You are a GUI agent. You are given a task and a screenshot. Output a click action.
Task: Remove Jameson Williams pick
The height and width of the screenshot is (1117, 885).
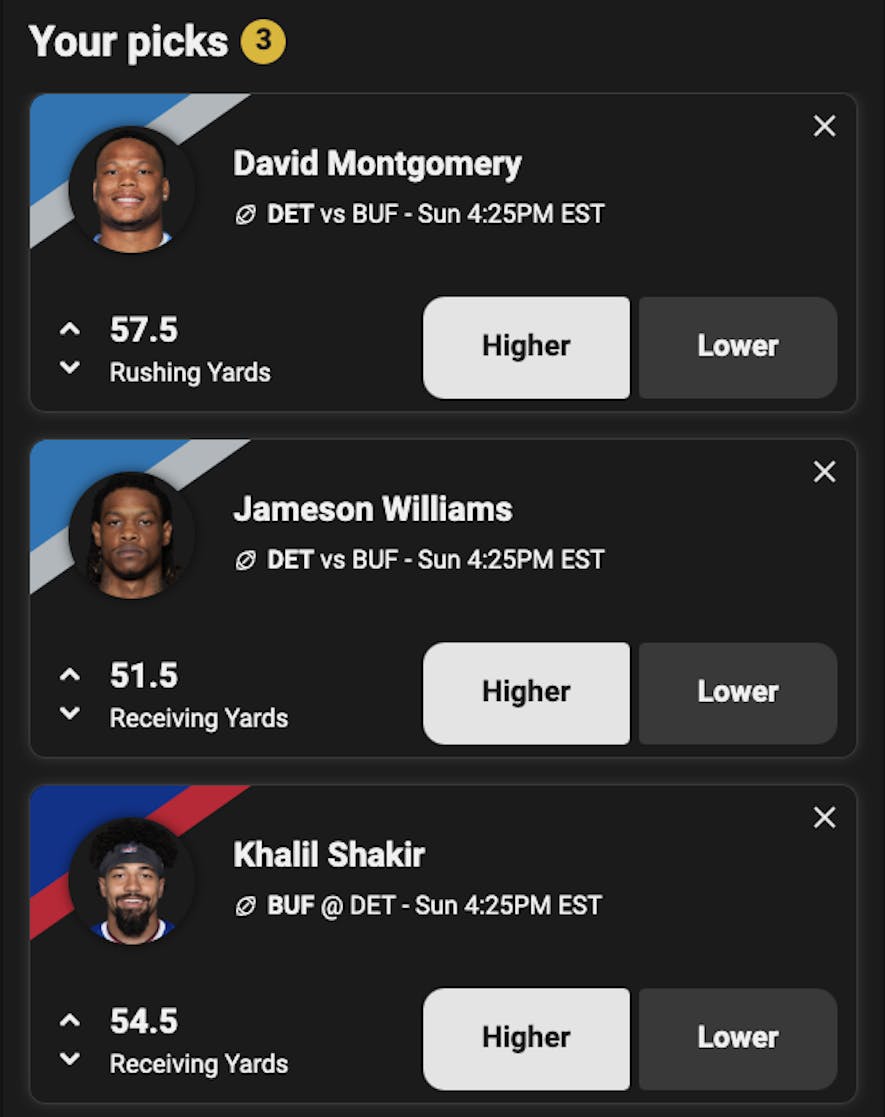coord(824,472)
